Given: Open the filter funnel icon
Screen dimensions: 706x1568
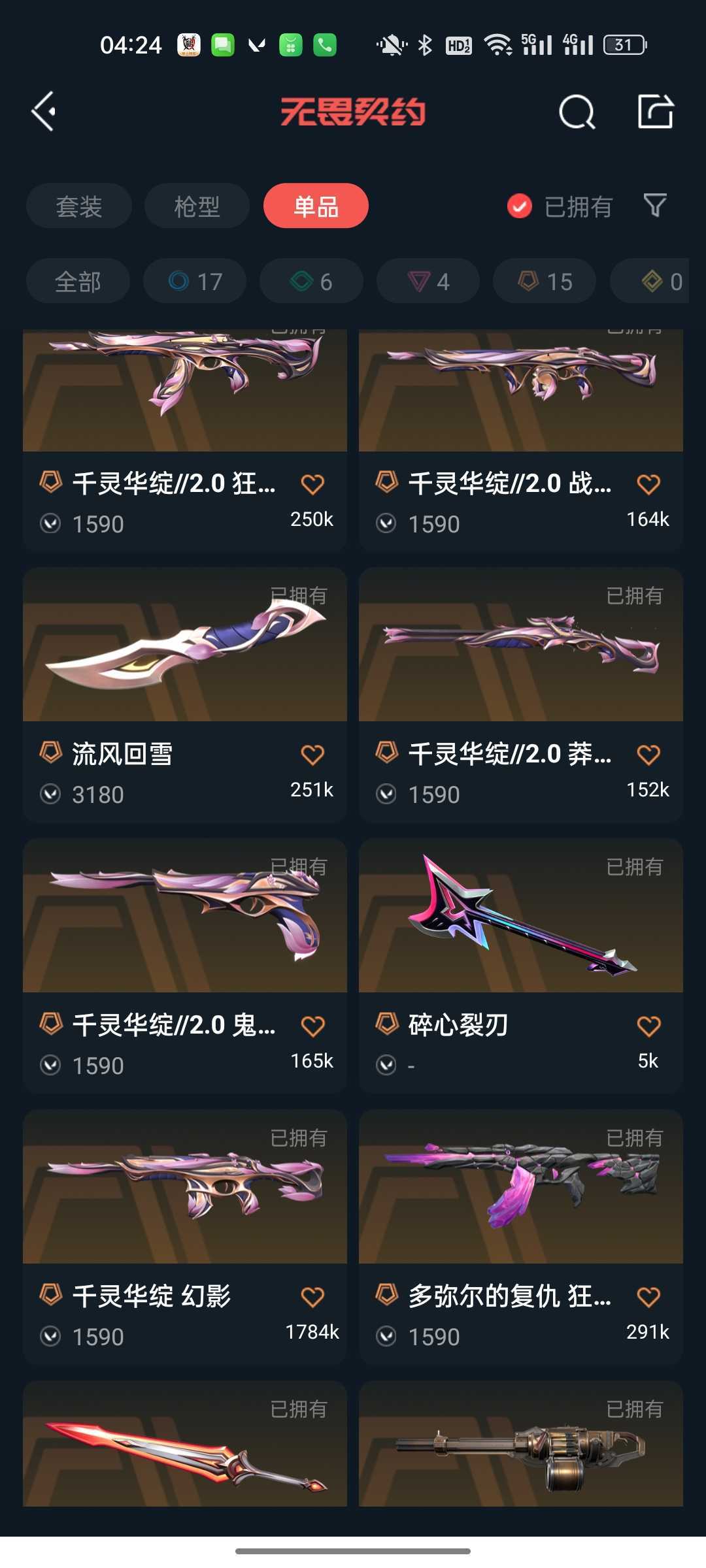Looking at the screenshot, I should click(x=655, y=206).
